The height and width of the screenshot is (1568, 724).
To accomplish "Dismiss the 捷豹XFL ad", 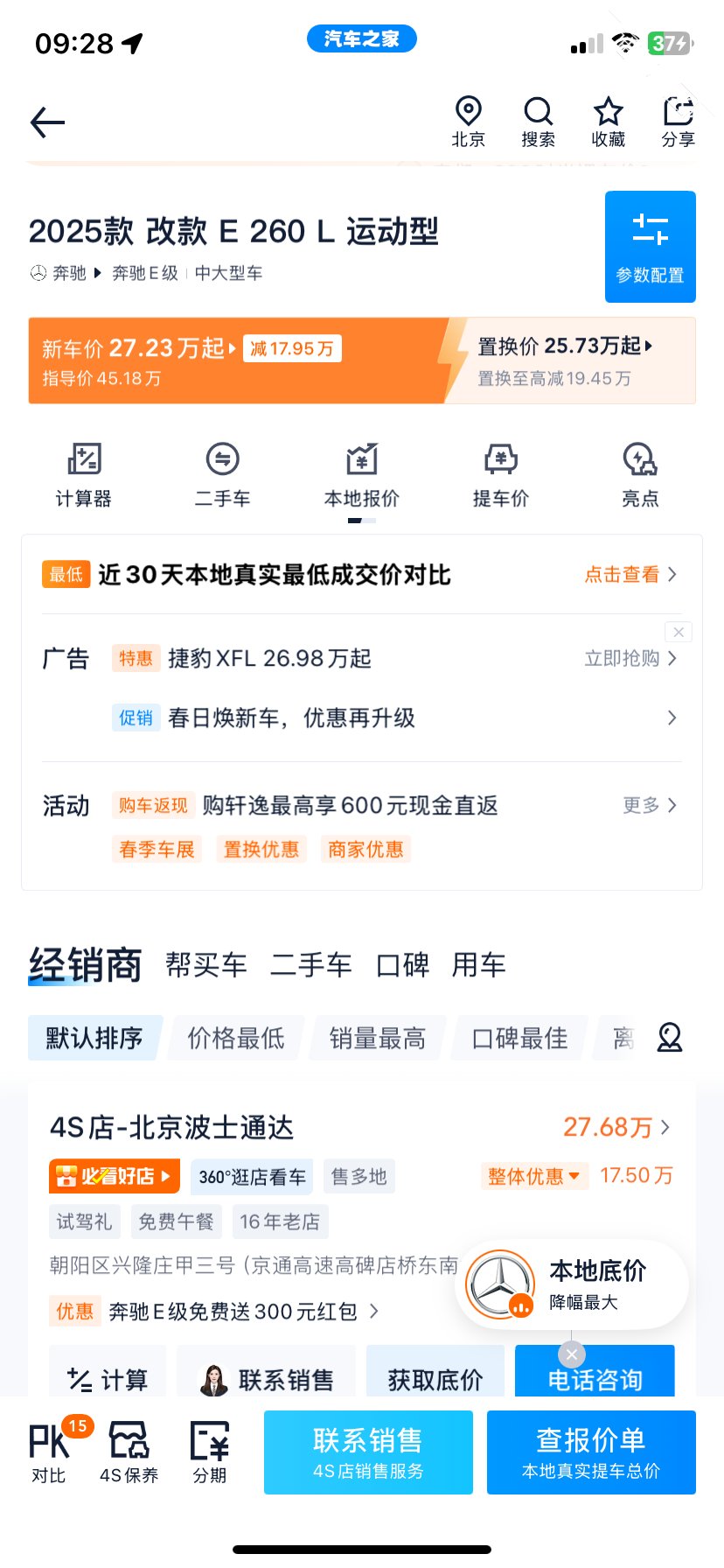I will point(679,632).
